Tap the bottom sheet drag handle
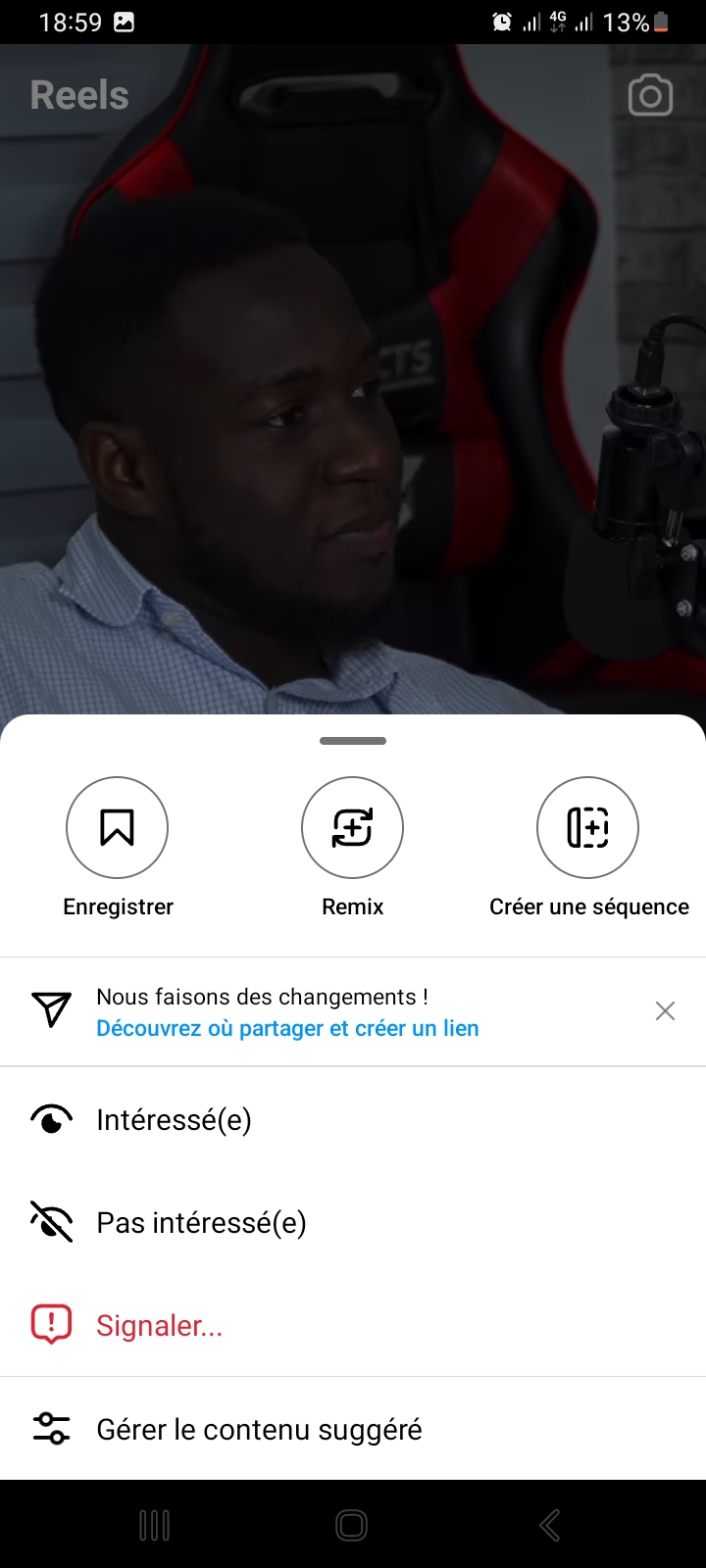Image resolution: width=706 pixels, height=1568 pixels. tap(353, 741)
